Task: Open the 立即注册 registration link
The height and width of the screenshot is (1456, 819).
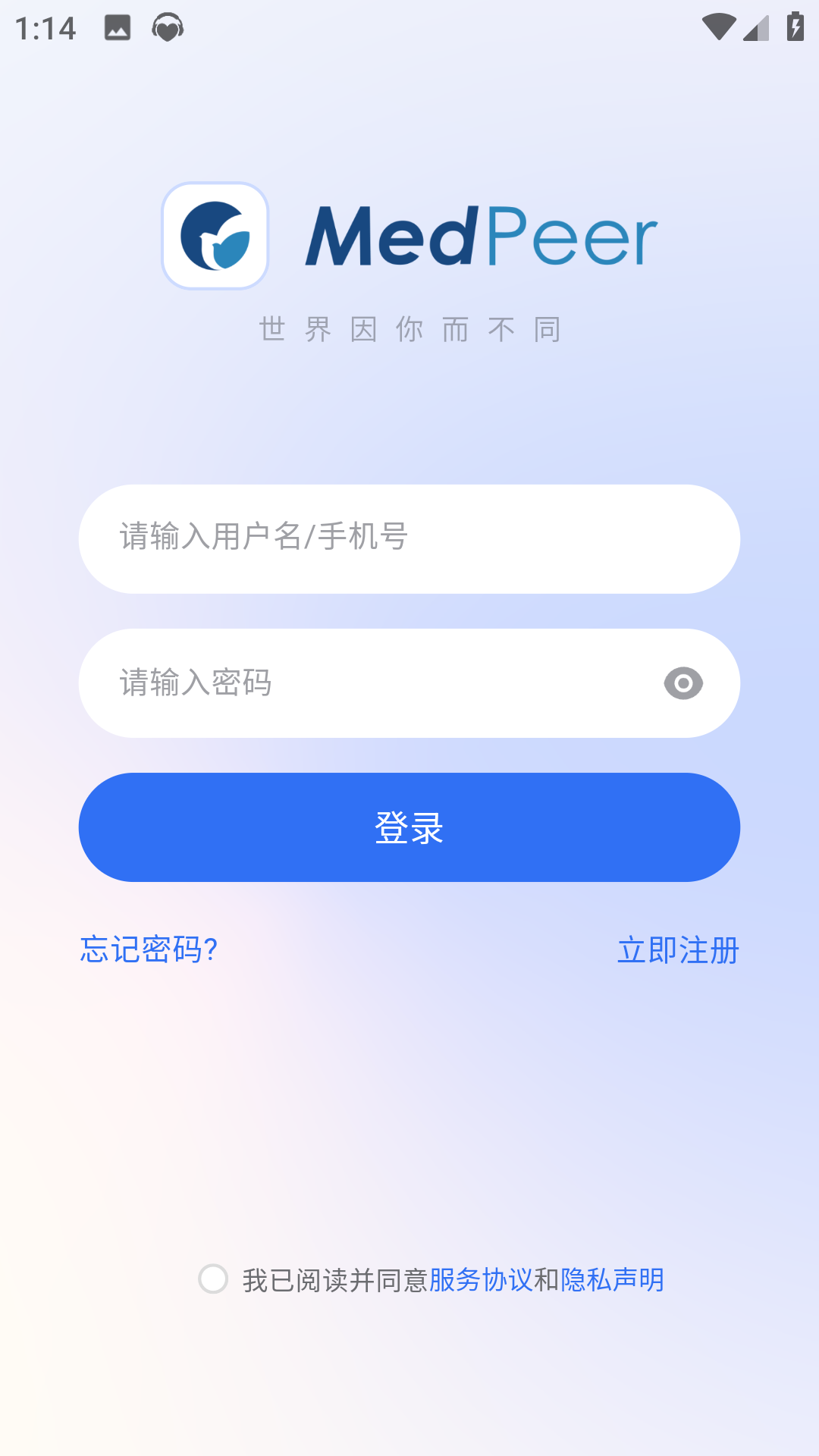Action: pyautogui.click(x=678, y=950)
